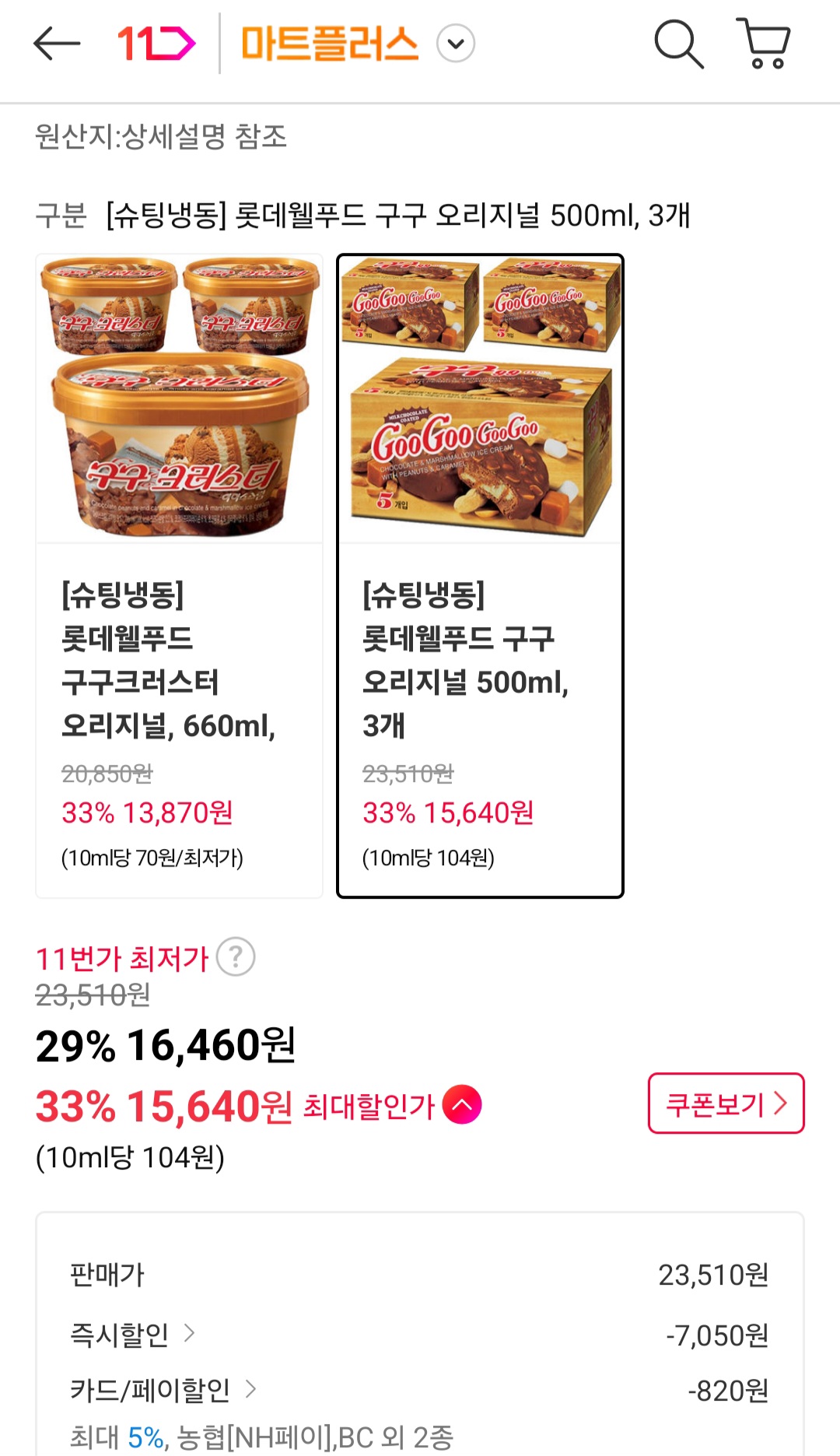This screenshot has height=1456, width=840.
Task: Tap the 쿠폰보기 button
Action: pyautogui.click(x=726, y=1103)
